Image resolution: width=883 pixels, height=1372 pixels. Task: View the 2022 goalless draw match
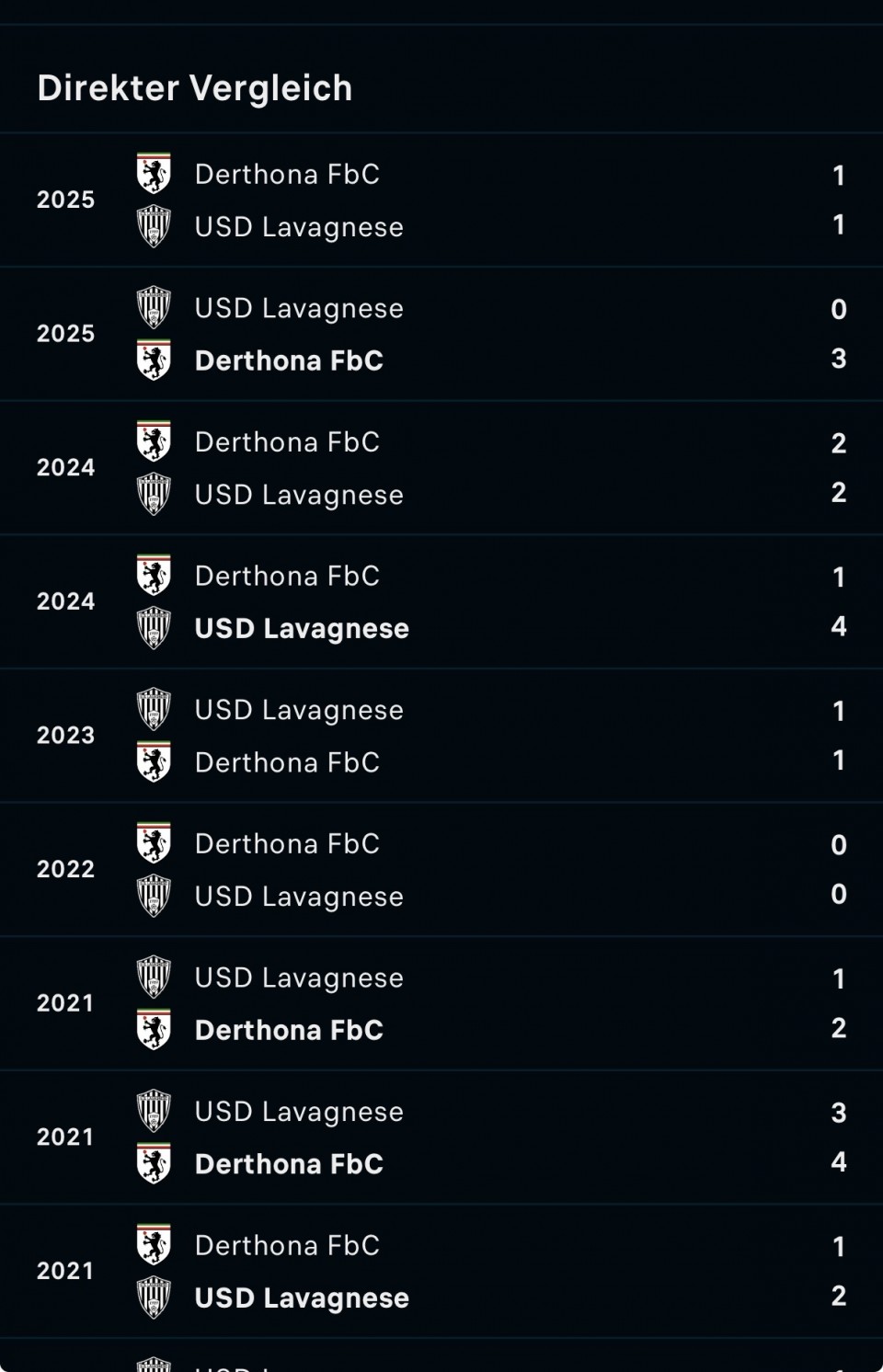441,870
